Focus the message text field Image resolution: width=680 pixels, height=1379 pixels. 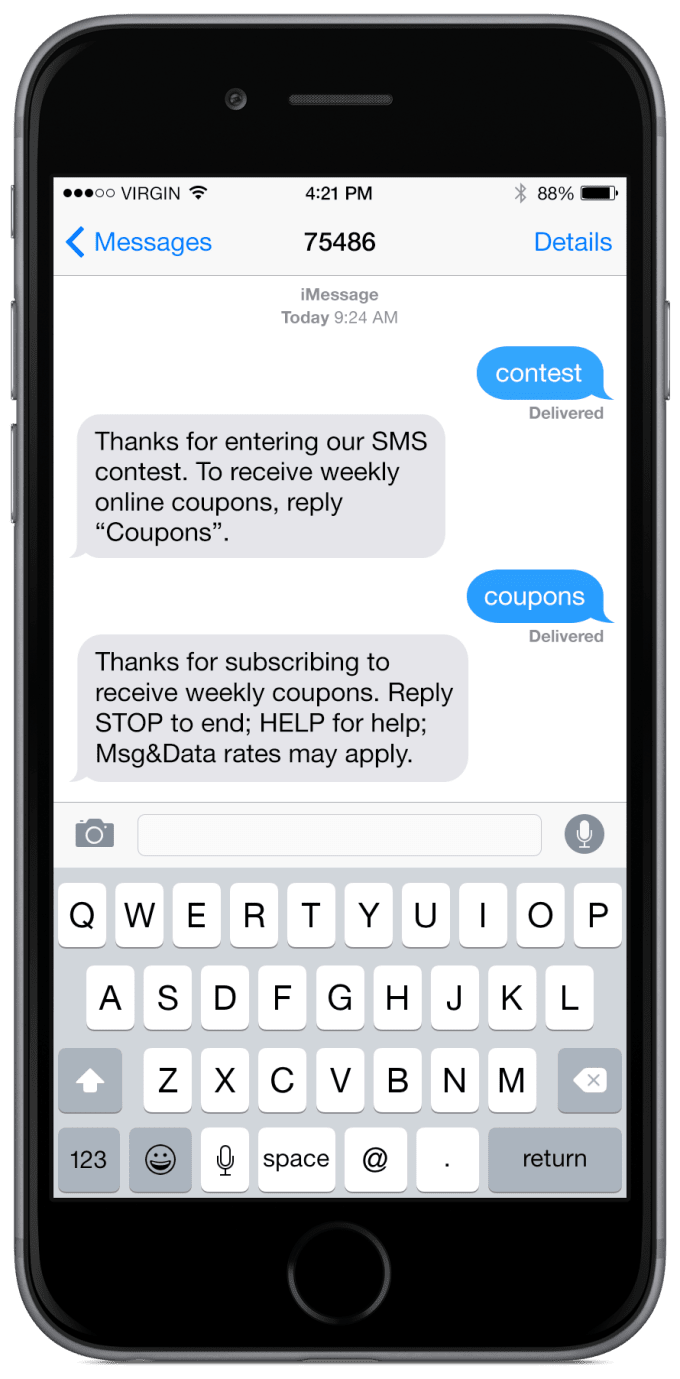(339, 835)
